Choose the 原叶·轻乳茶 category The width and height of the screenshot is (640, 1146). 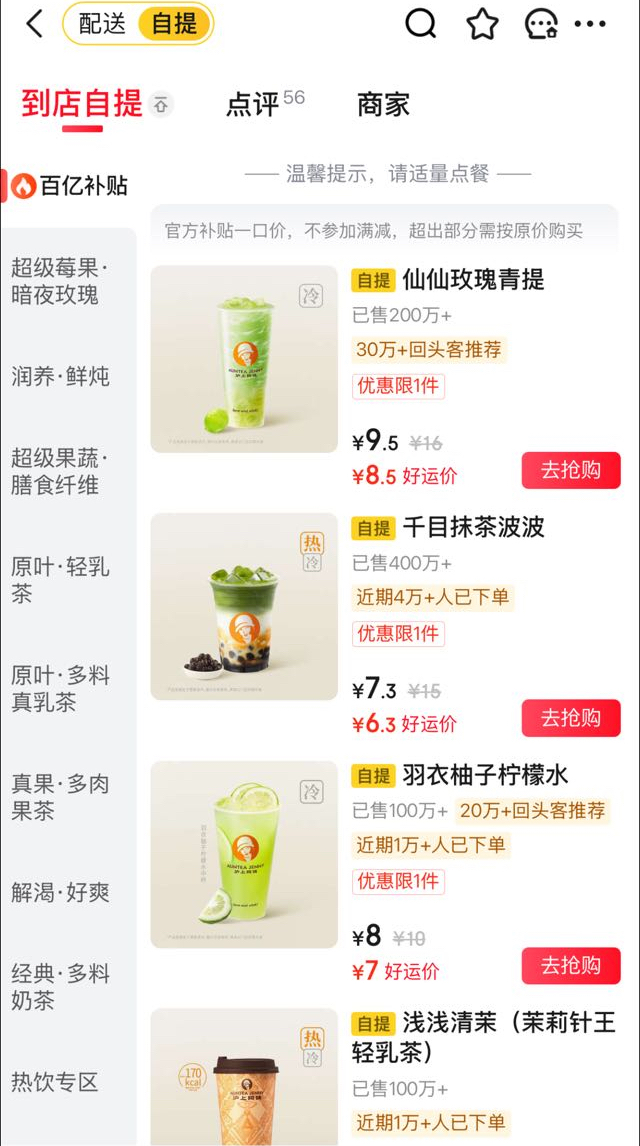(x=60, y=580)
